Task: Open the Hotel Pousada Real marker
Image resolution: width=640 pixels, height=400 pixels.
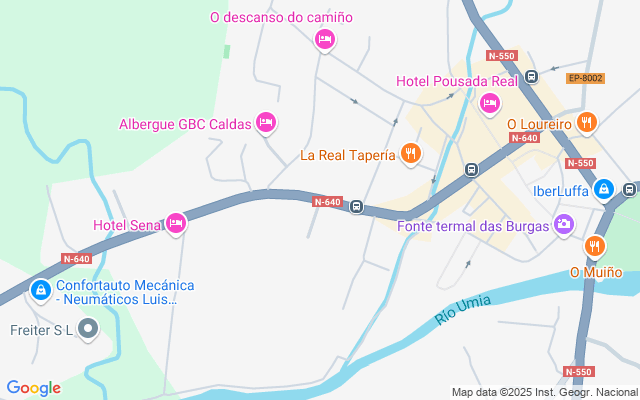Action: pos(489,102)
